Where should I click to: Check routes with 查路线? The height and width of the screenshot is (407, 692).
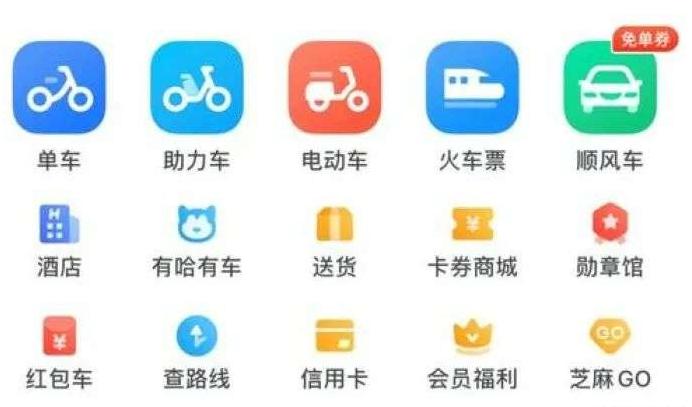pyautogui.click(x=196, y=337)
